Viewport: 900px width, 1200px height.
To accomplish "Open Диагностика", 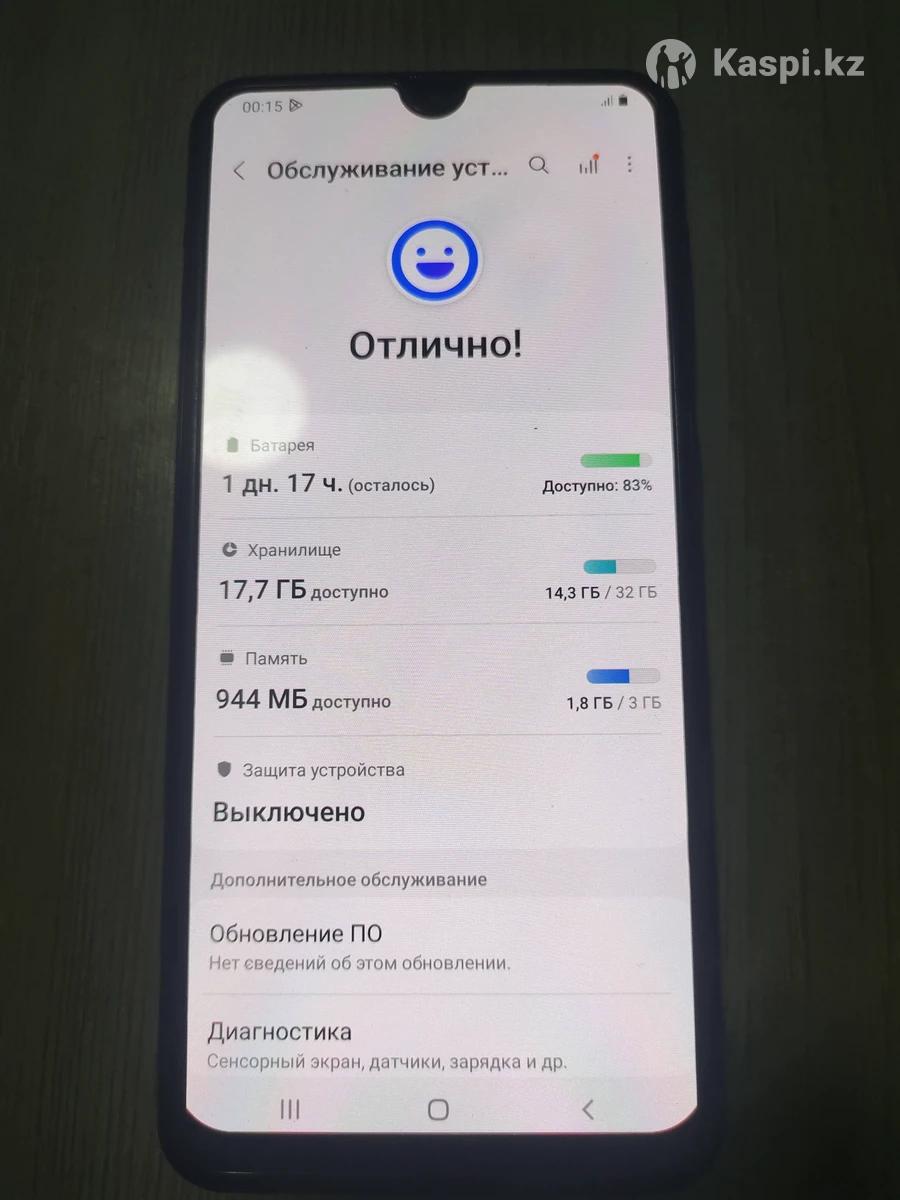I will point(436,1045).
